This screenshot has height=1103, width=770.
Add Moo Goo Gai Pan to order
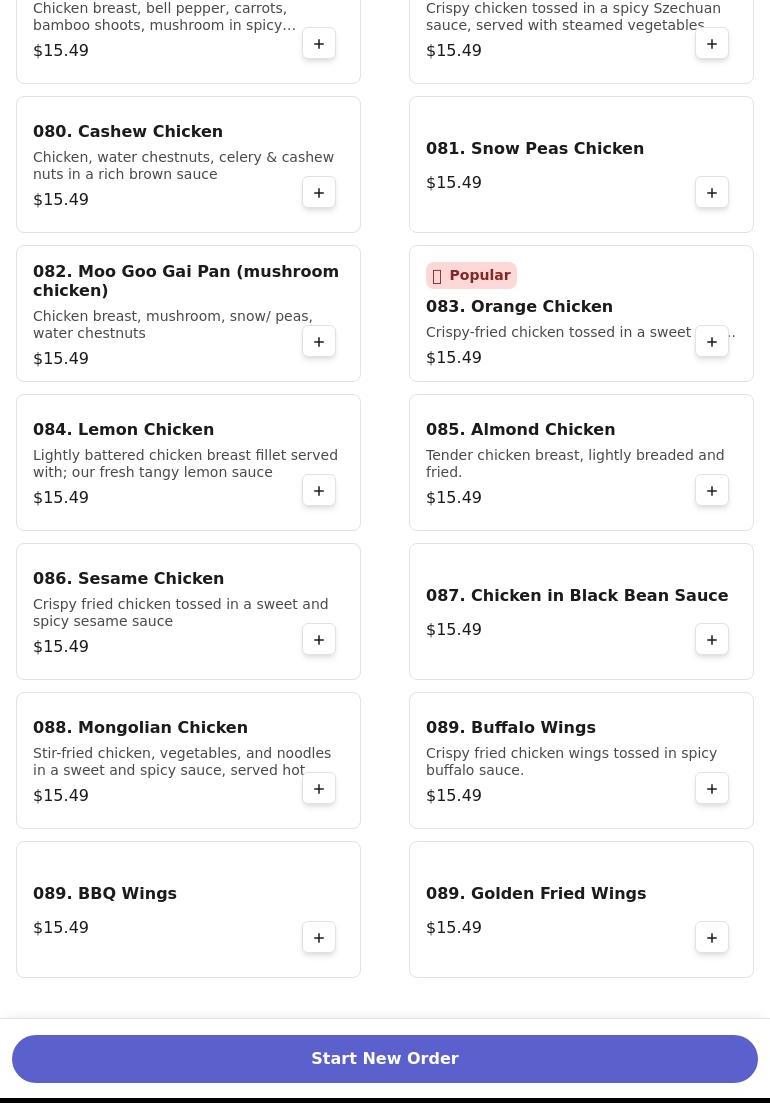(x=319, y=342)
